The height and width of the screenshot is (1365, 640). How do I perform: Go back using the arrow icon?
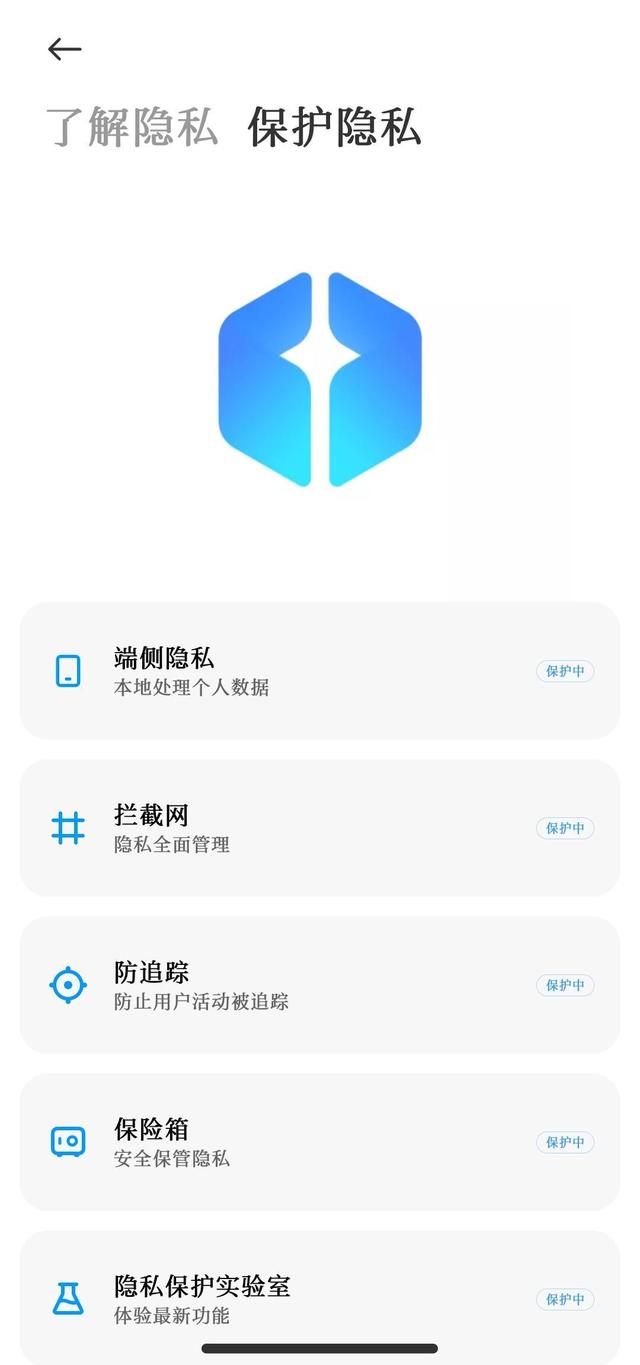(64, 49)
